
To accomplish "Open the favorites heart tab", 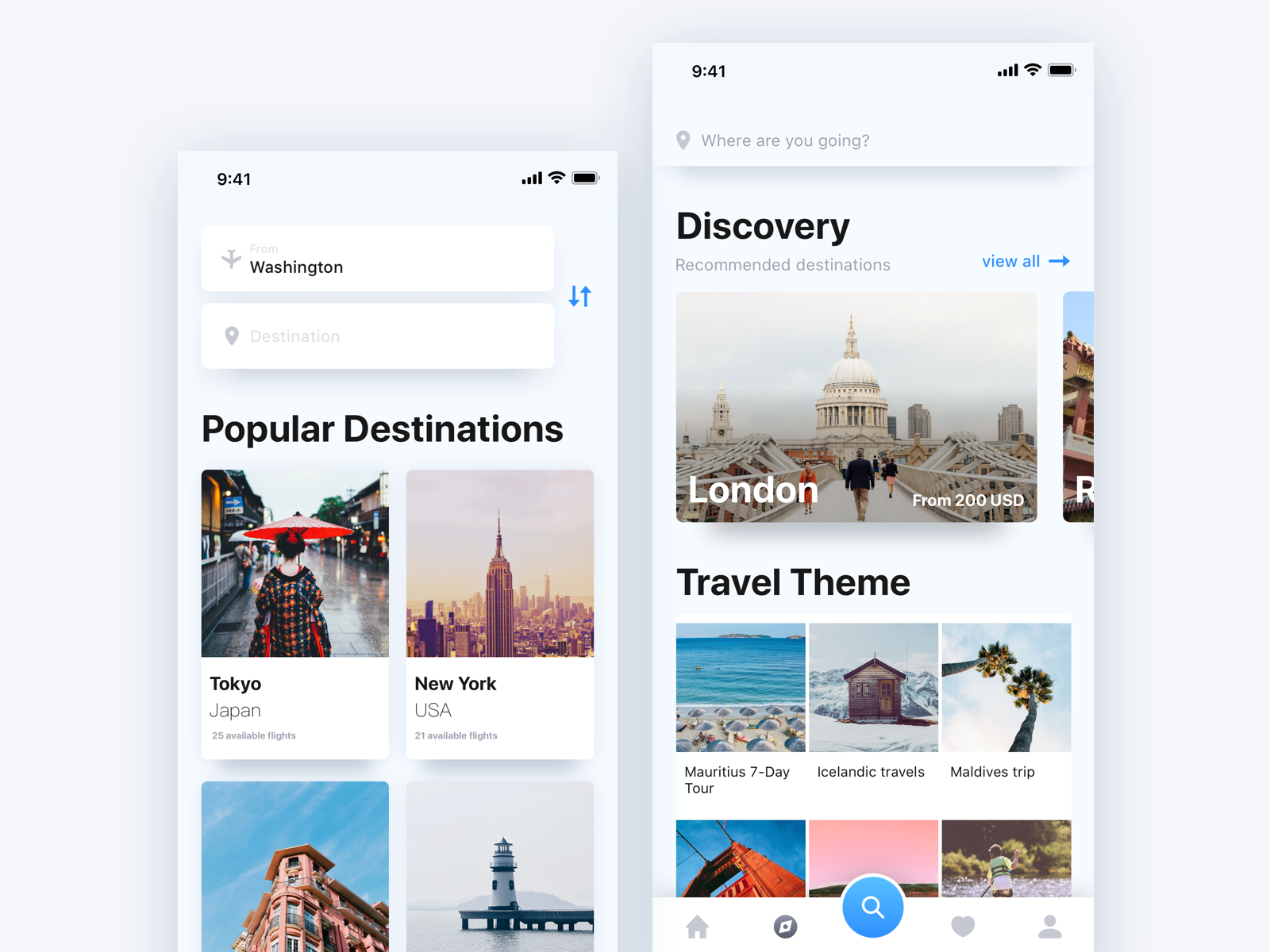I will 962,926.
